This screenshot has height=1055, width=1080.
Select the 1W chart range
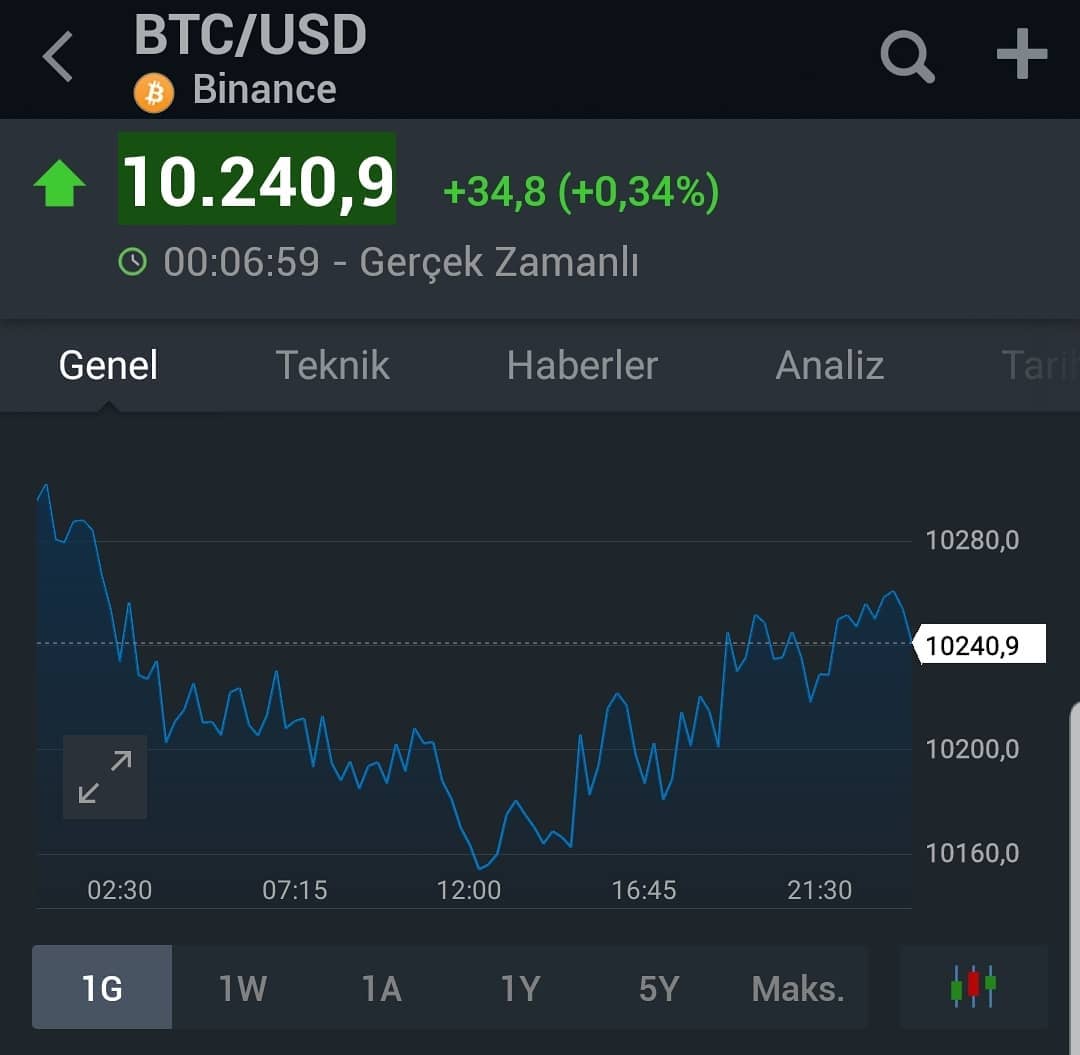[x=242, y=988]
